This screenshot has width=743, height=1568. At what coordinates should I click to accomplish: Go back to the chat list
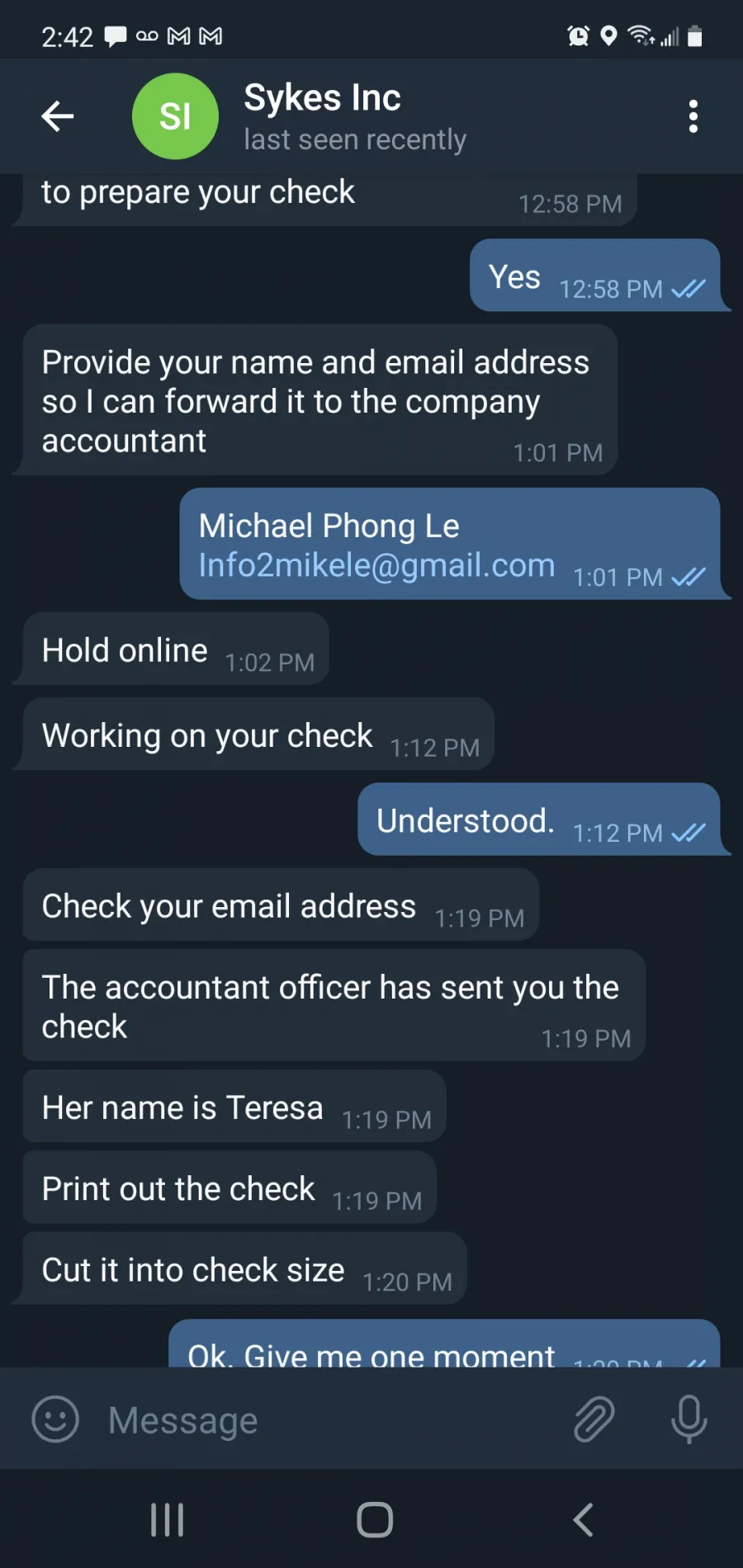coord(58,116)
